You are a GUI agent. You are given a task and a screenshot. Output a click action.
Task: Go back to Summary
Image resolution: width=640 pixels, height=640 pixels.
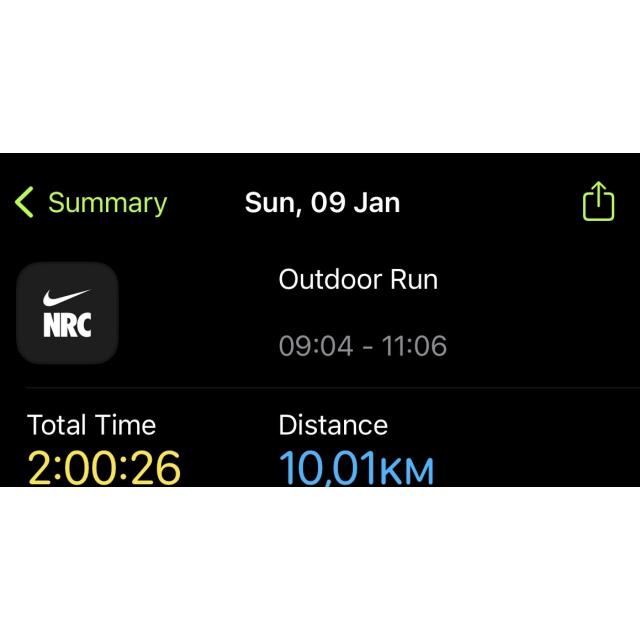click(90, 203)
